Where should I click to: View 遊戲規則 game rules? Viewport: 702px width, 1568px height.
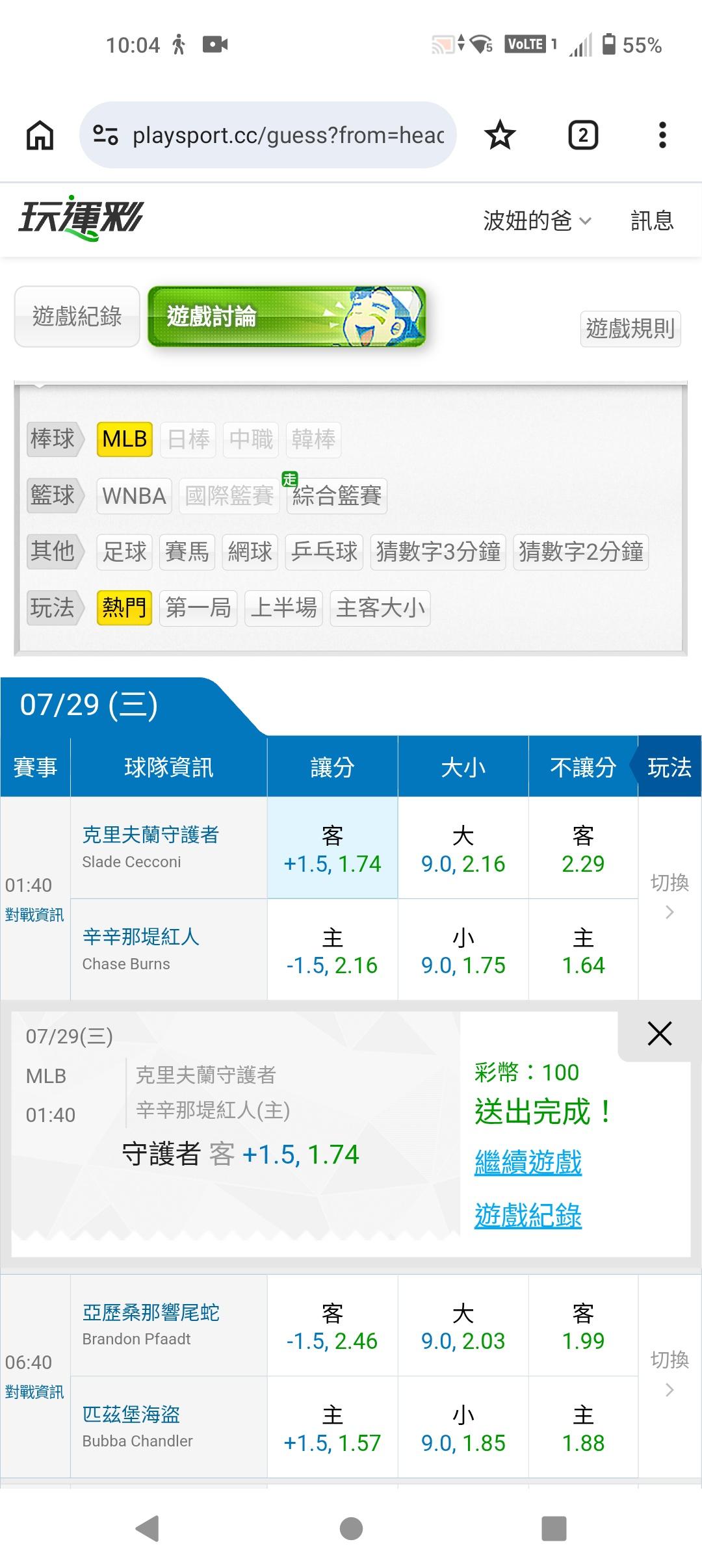click(x=630, y=328)
